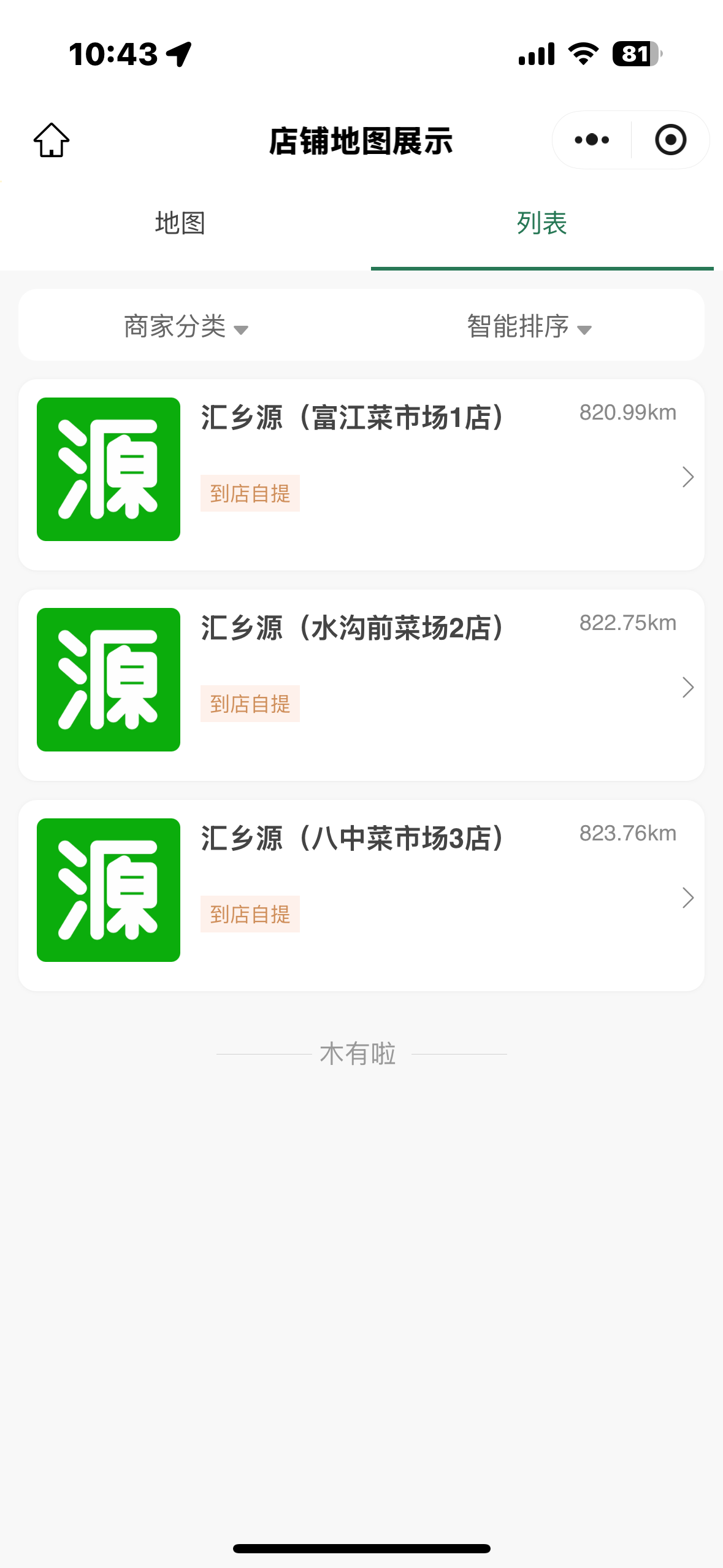The image size is (723, 1568).
Task: Close the mini program via circle icon
Action: pos(670,140)
